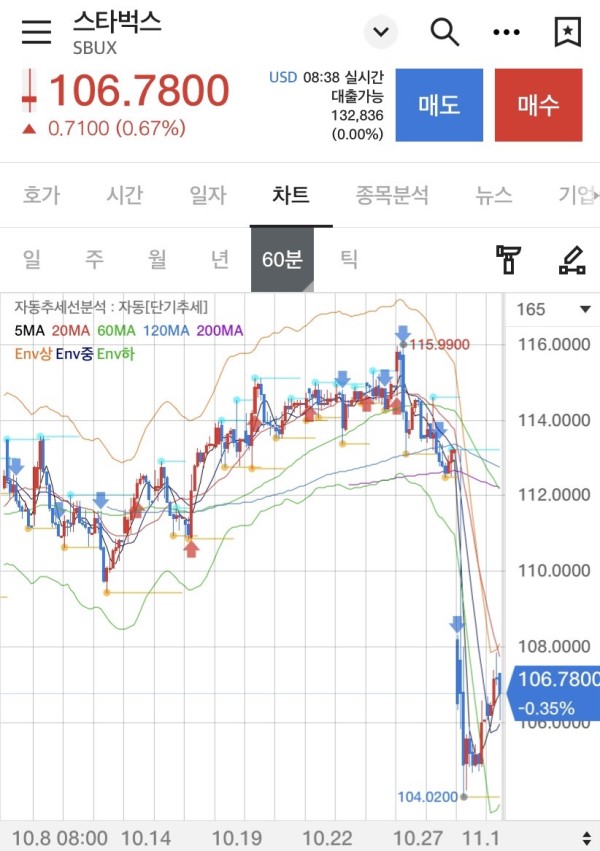The width and height of the screenshot is (600, 851).
Task: Select the 년 yearly chart period
Action: click(220, 260)
